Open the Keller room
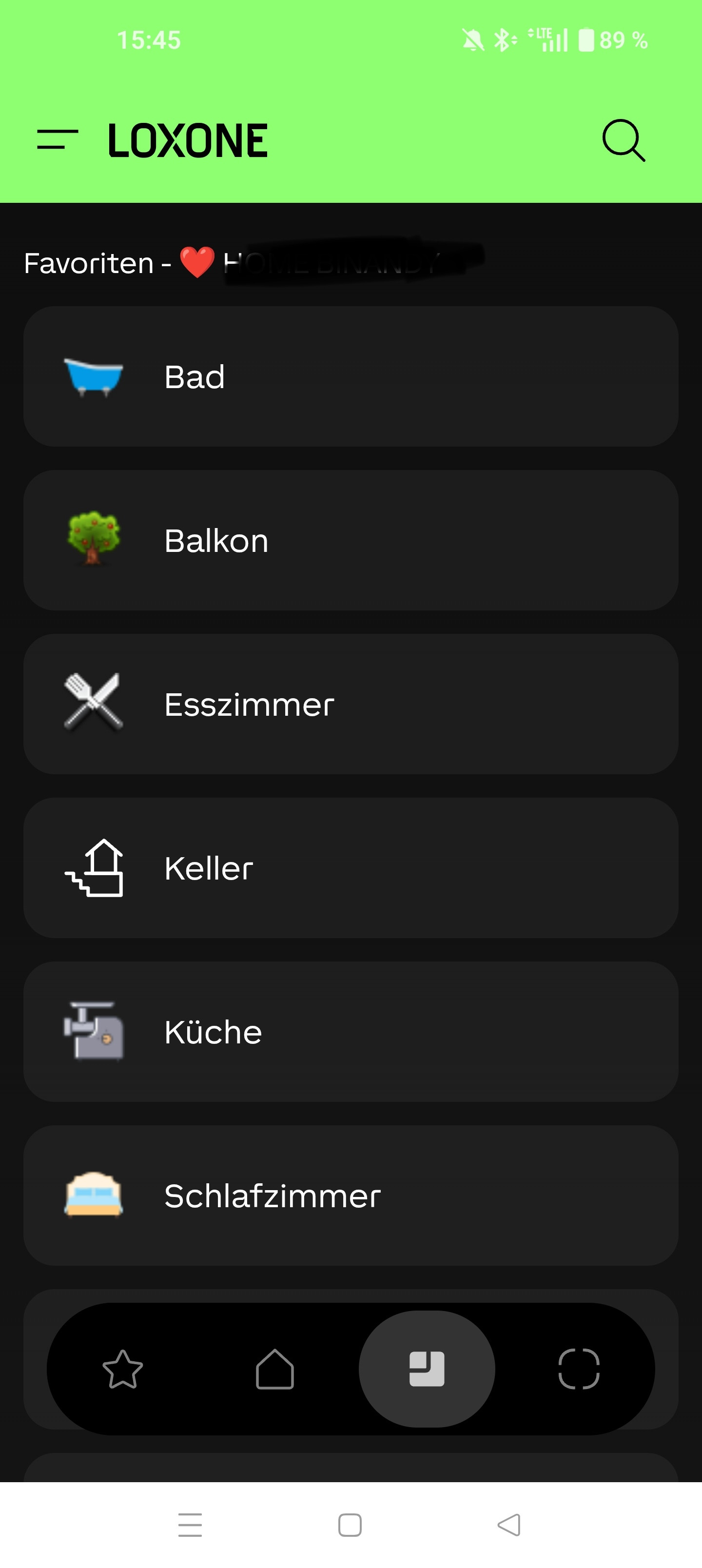The image size is (702, 1568). pyautogui.click(x=351, y=868)
